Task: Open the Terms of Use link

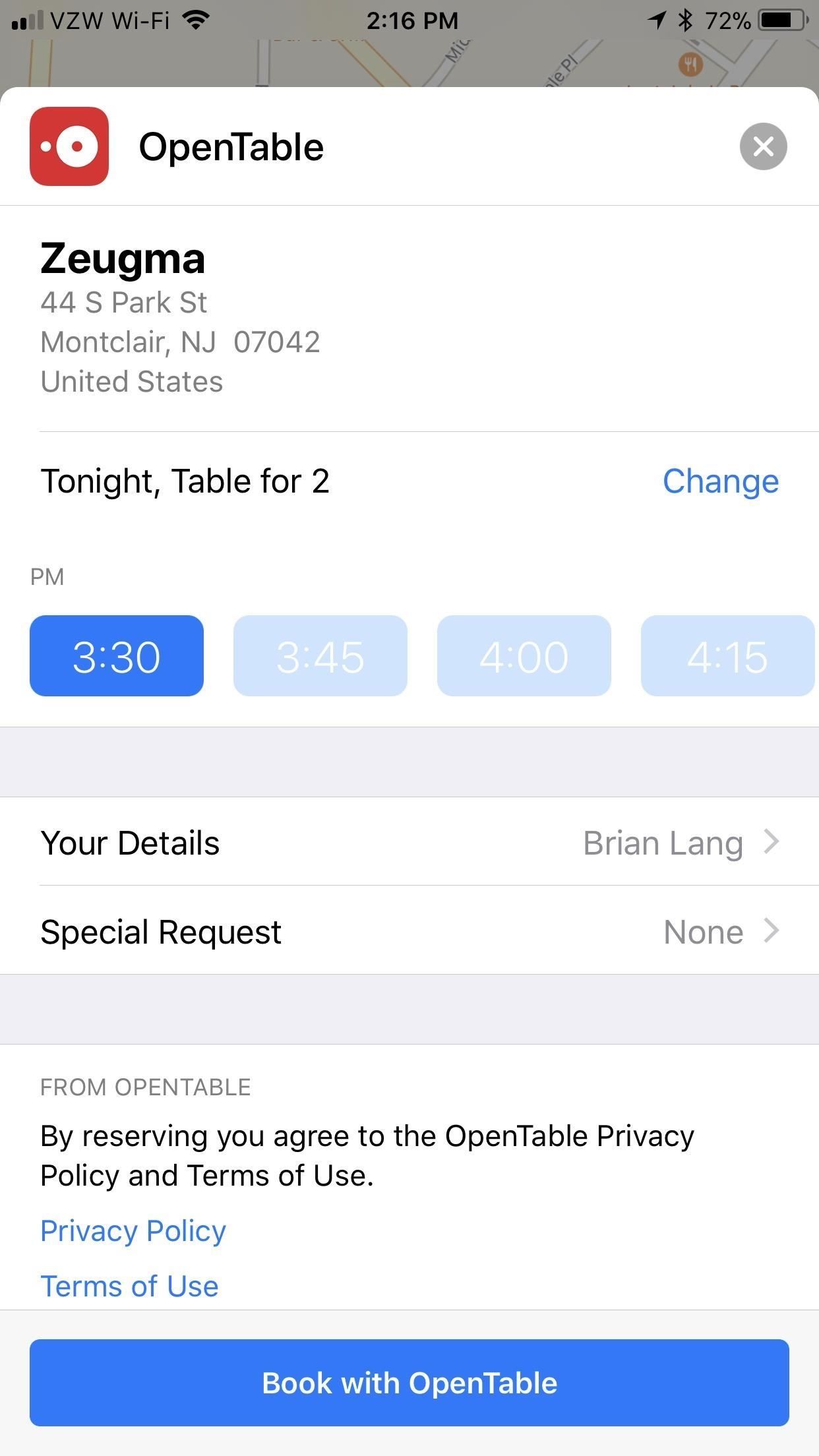Action: (x=129, y=1286)
